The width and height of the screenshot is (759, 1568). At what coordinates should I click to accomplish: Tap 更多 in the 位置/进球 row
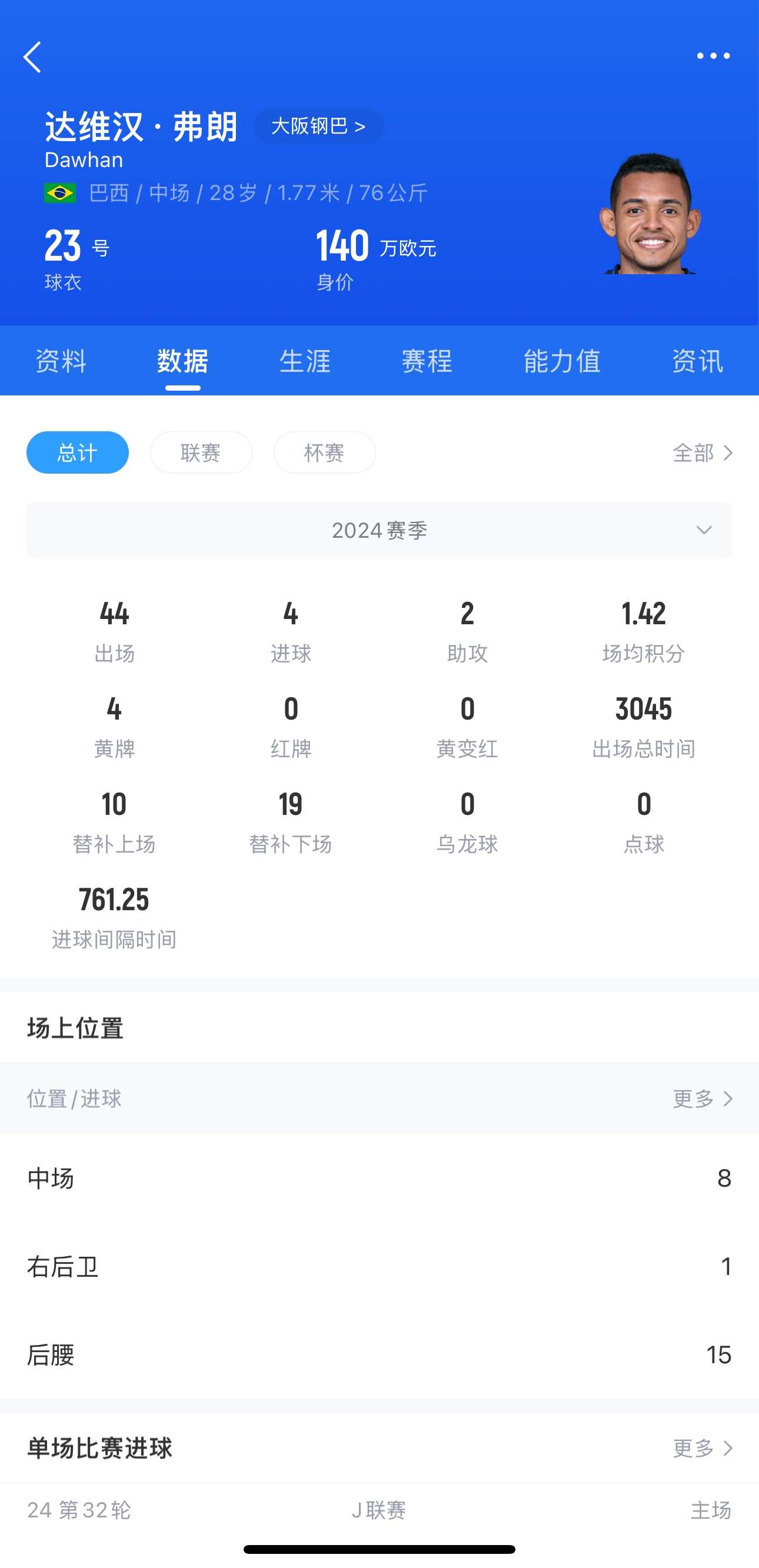click(x=703, y=1098)
